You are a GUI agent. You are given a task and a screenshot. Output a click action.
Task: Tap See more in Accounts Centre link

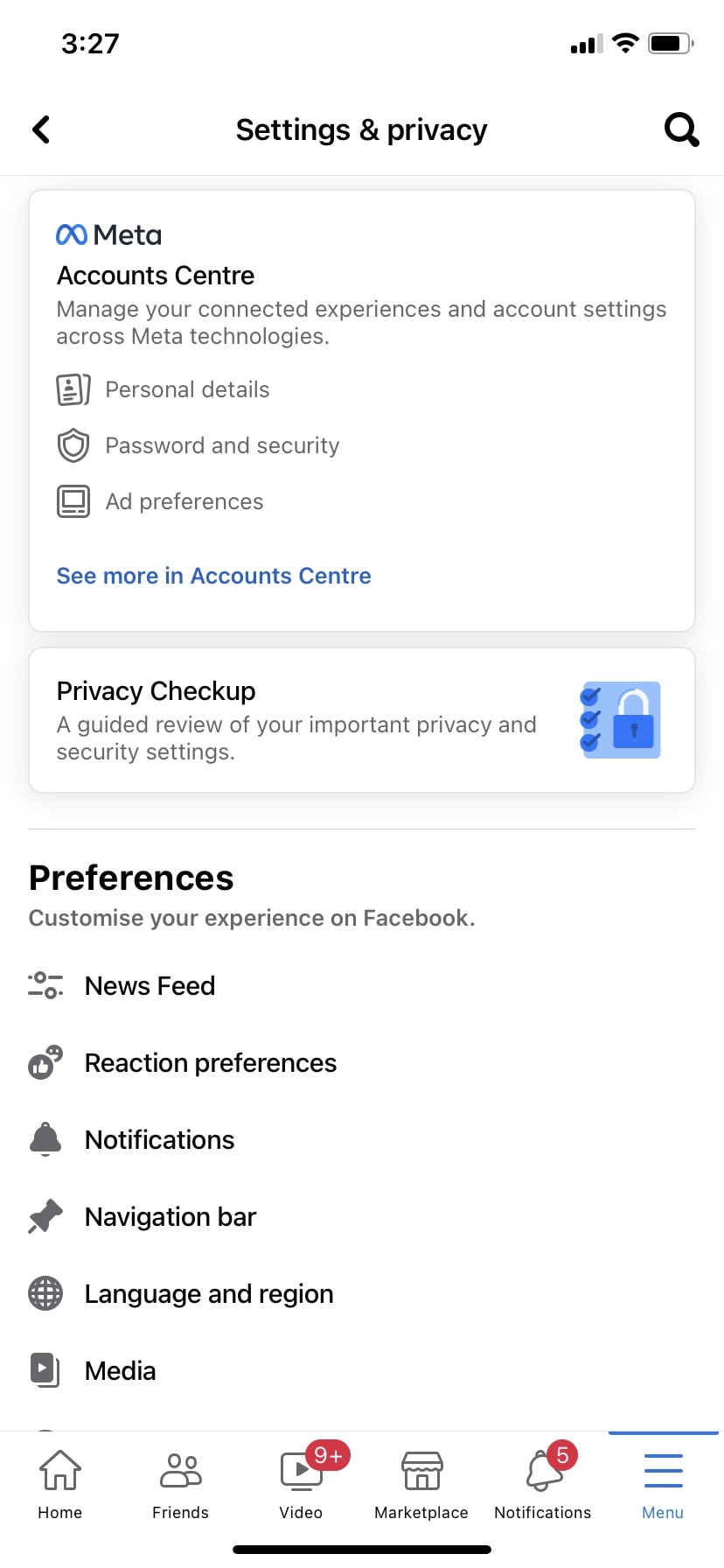click(213, 575)
